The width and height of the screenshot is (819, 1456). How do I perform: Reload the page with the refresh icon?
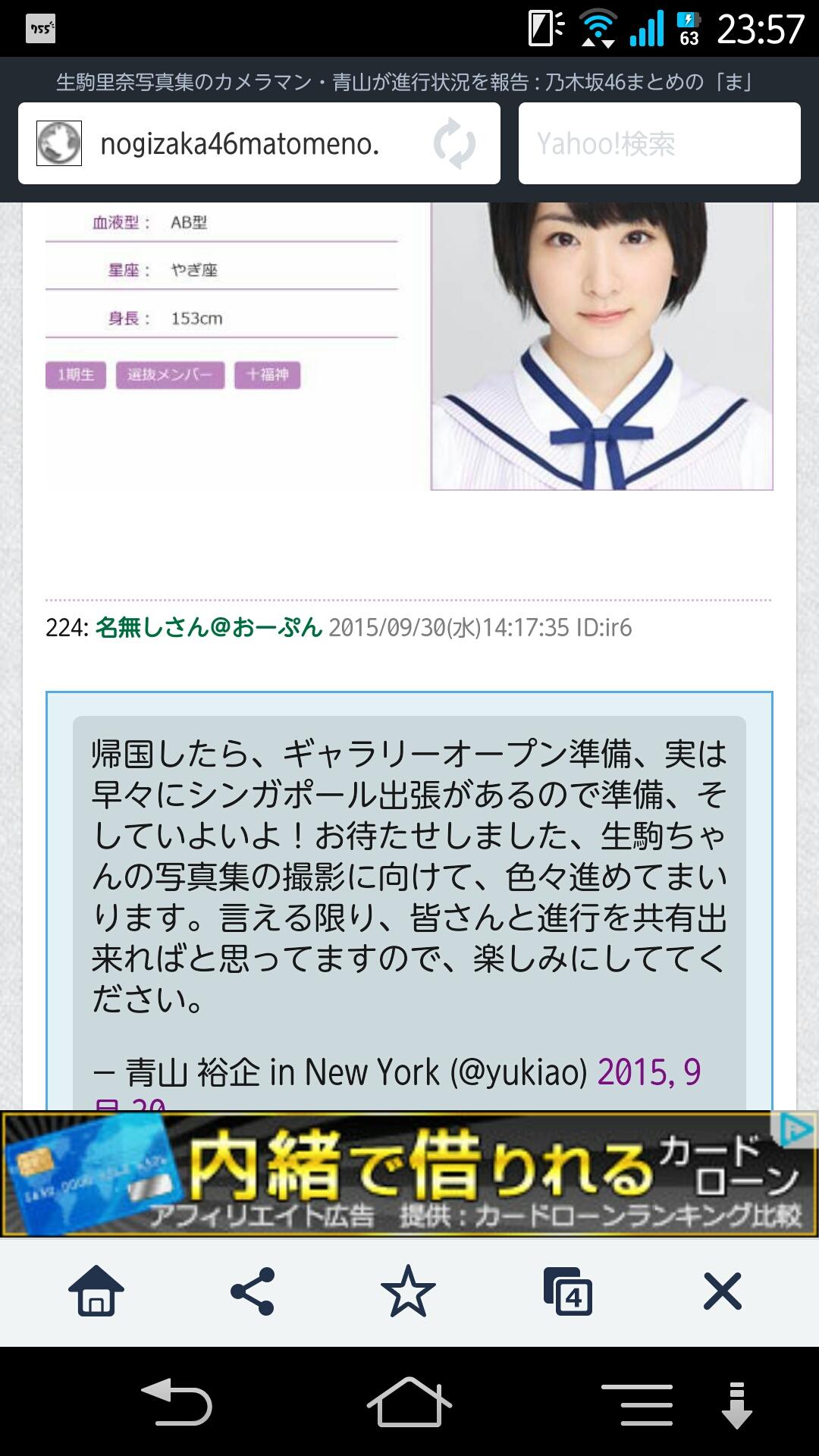(454, 143)
